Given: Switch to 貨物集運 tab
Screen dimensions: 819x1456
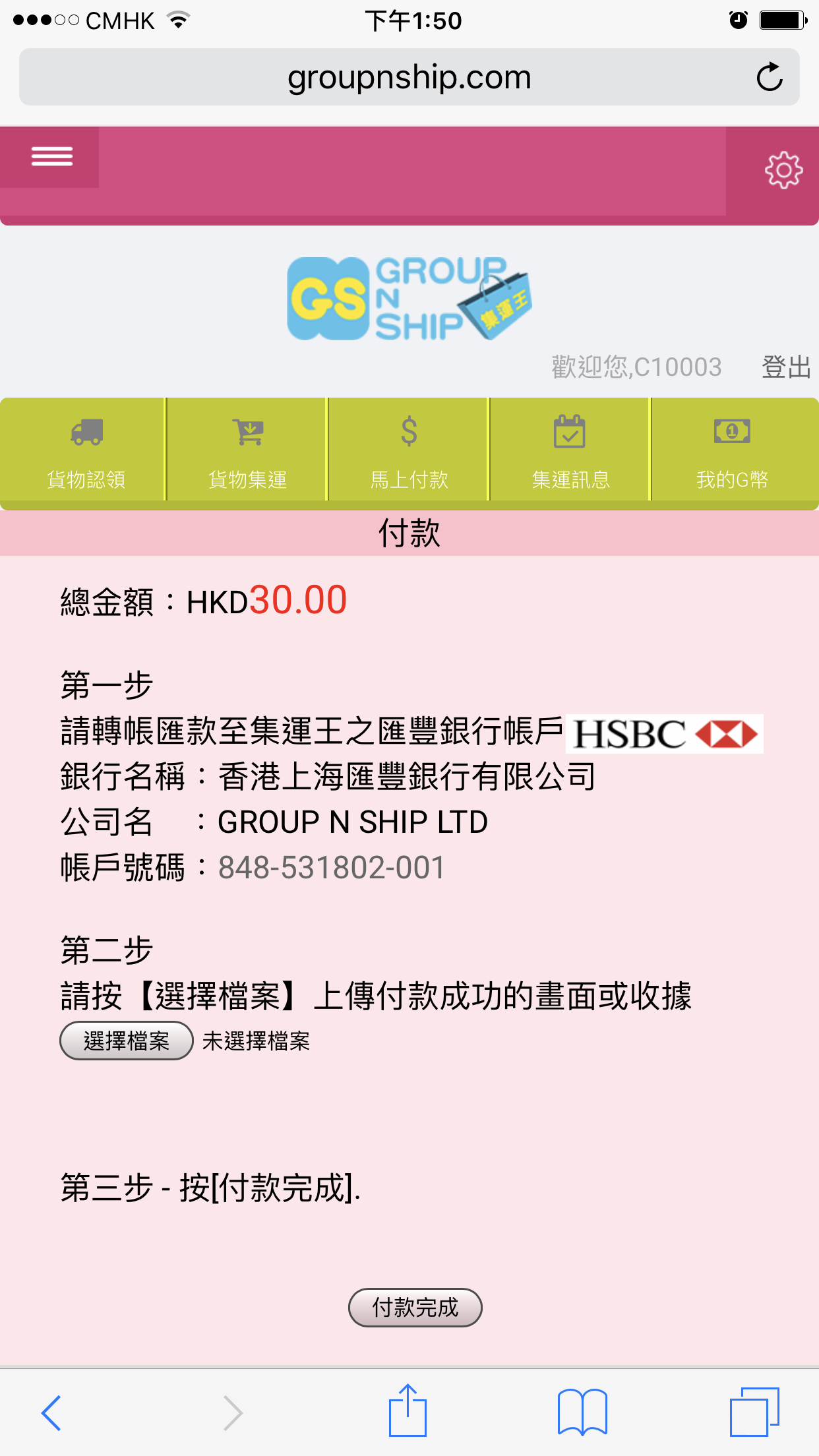Looking at the screenshot, I should coord(247,450).
